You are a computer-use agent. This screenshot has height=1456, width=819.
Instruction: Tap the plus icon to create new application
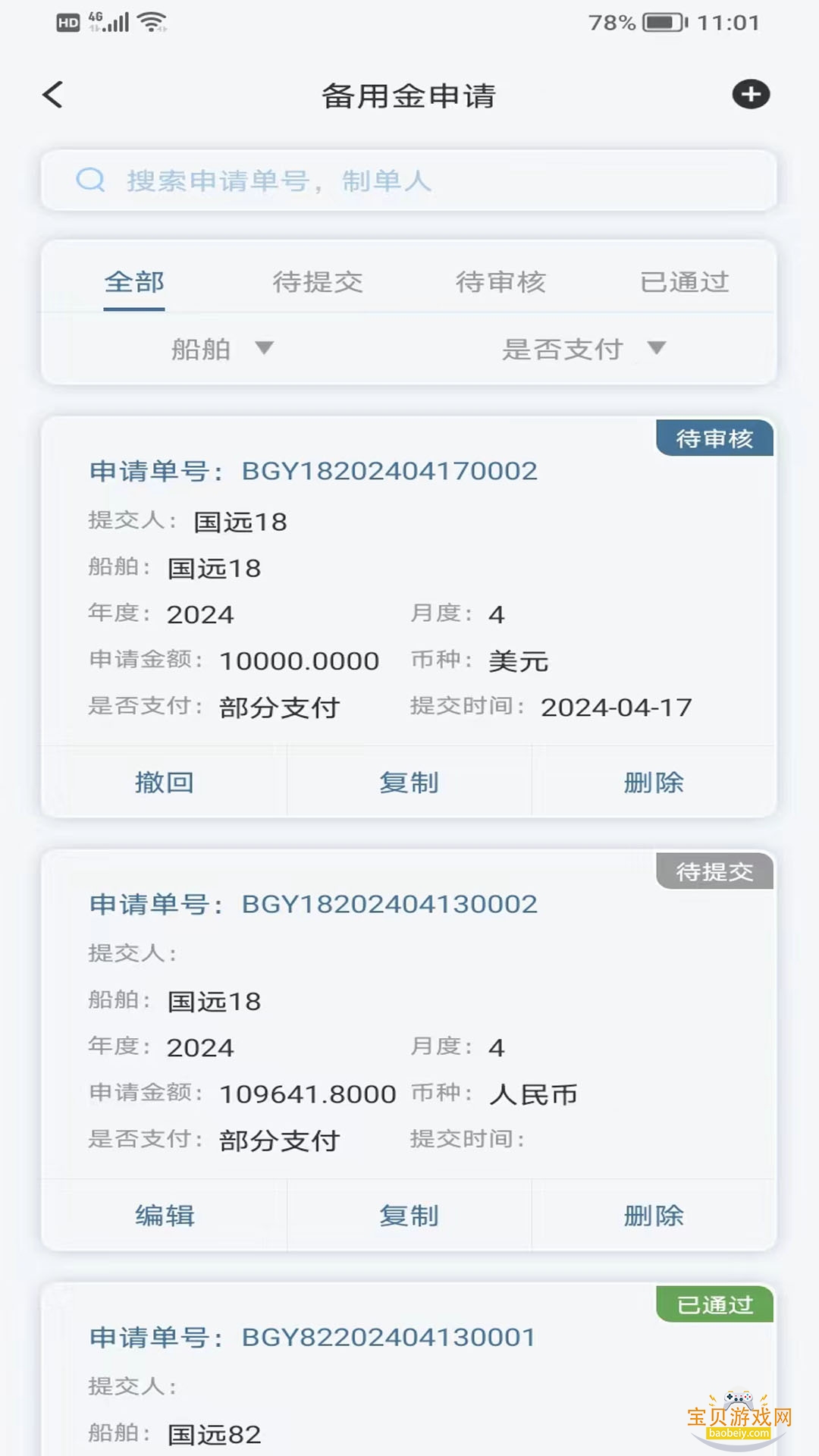pyautogui.click(x=752, y=95)
